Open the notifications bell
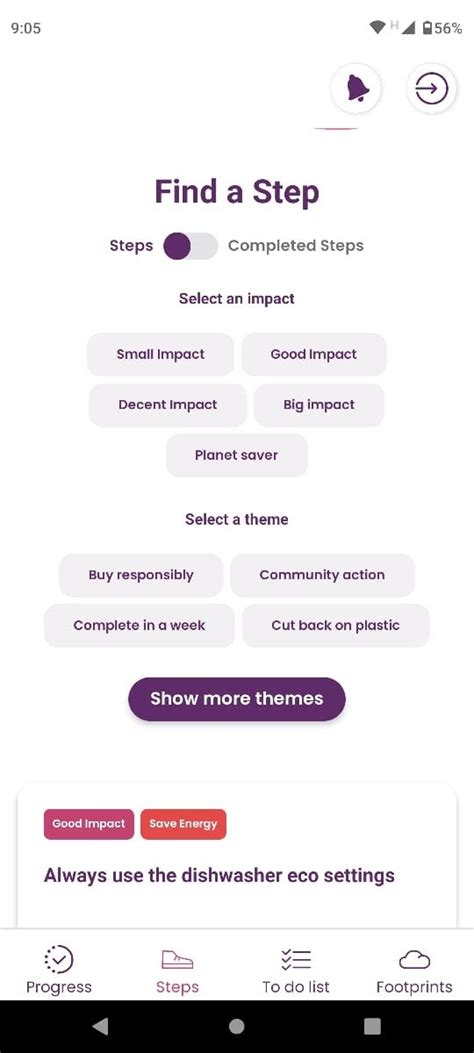The image size is (474, 1053). tap(356, 89)
